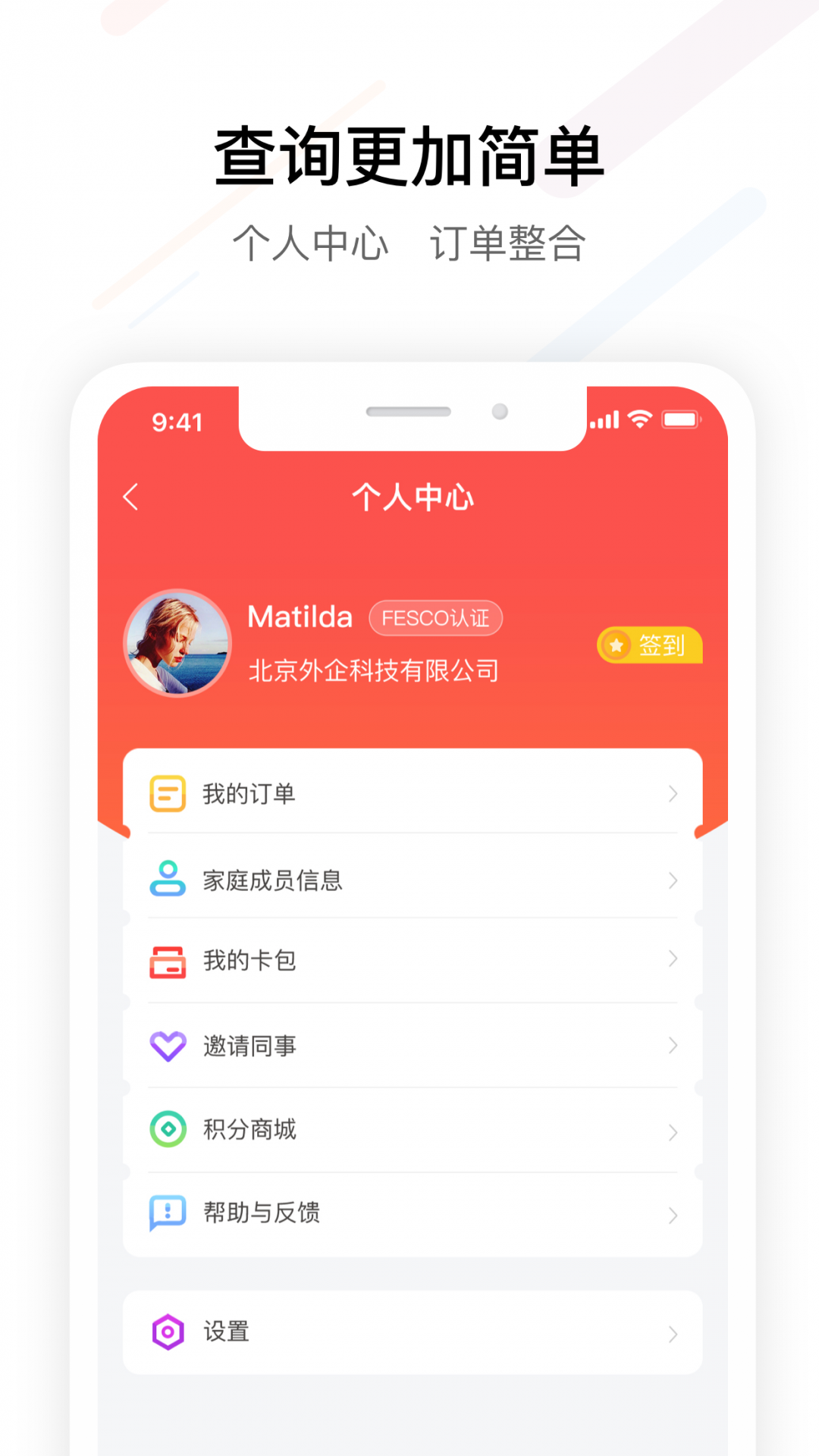Screen dimensions: 819x1456
Task: Click the blue 帮助与反馈 speech bubble icon
Action: click(166, 1213)
